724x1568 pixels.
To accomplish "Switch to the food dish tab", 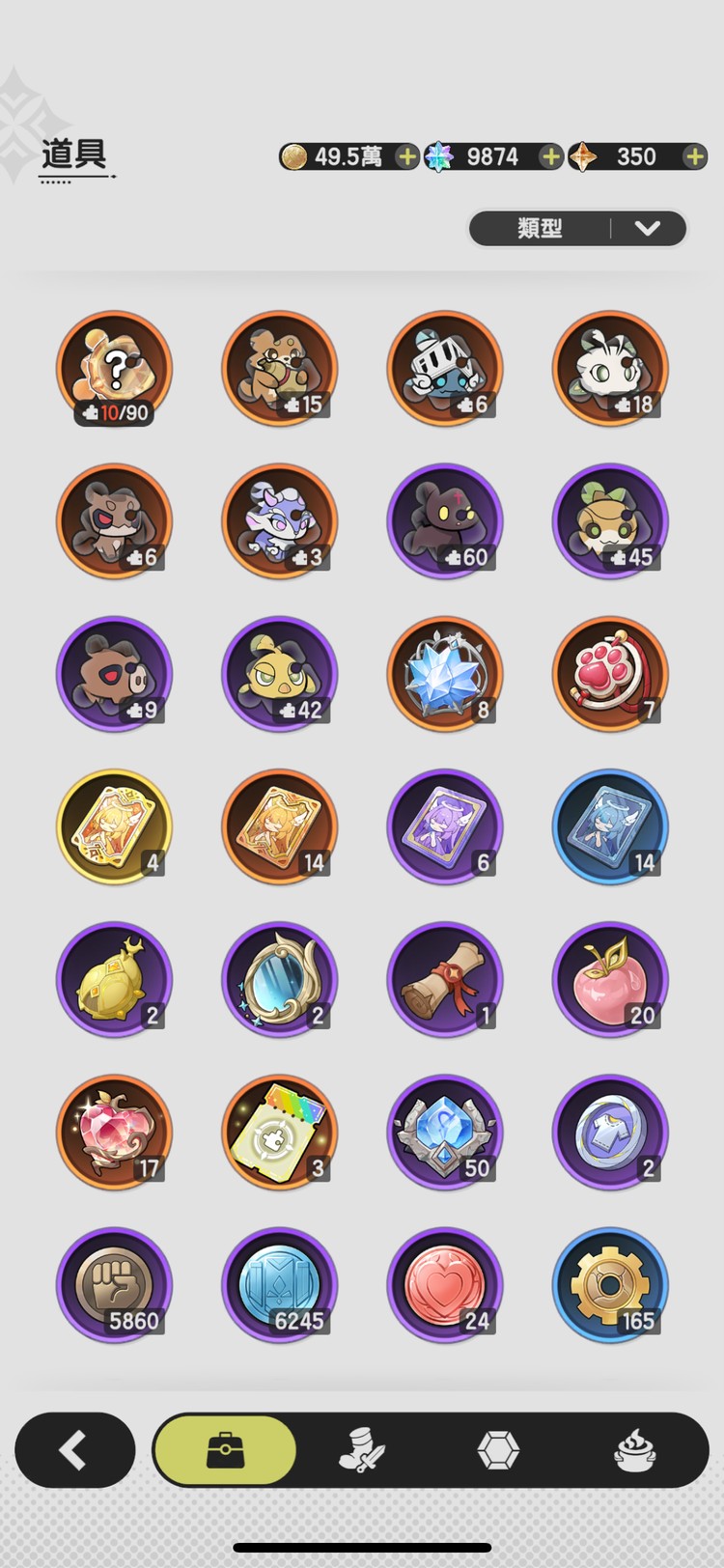I will tap(635, 1450).
